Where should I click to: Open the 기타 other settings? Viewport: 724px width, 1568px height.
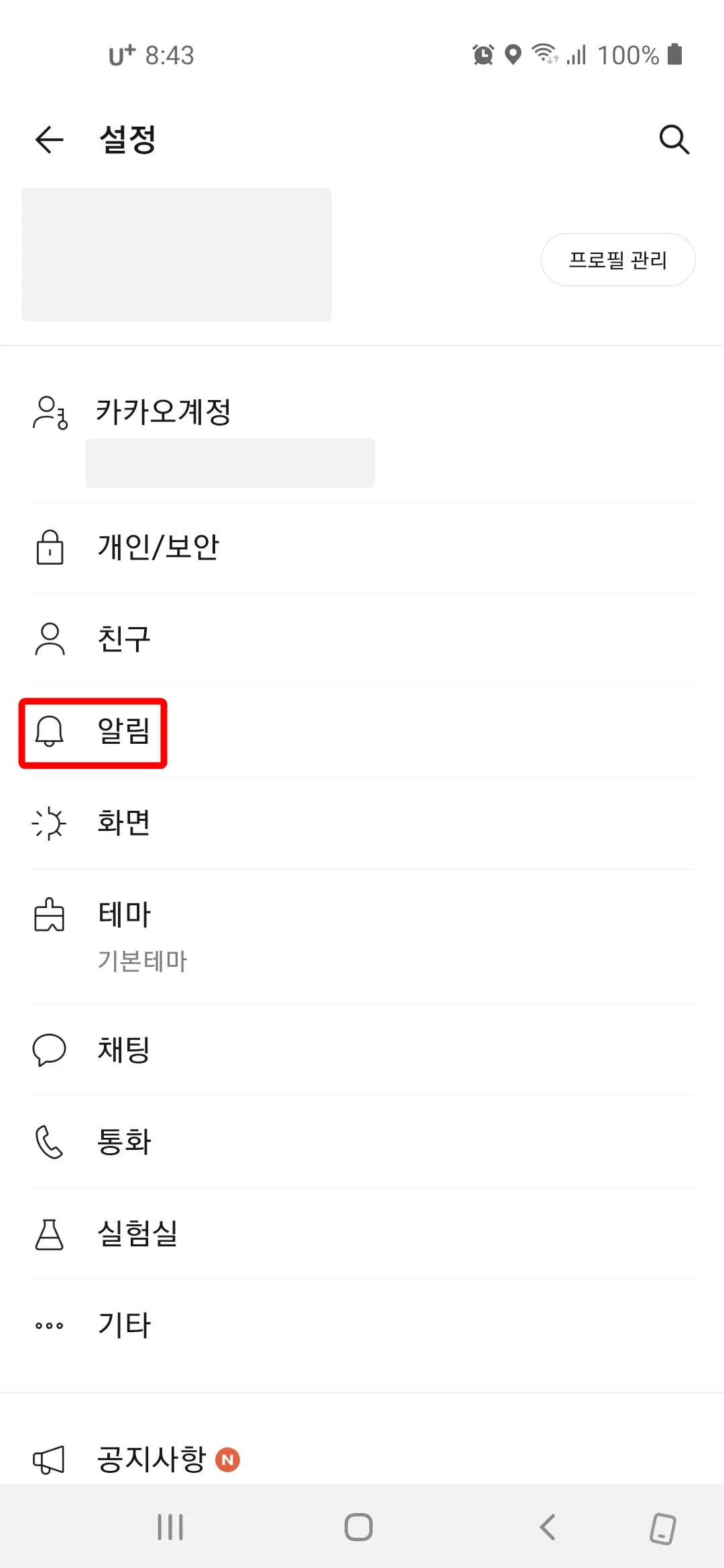[x=123, y=1325]
